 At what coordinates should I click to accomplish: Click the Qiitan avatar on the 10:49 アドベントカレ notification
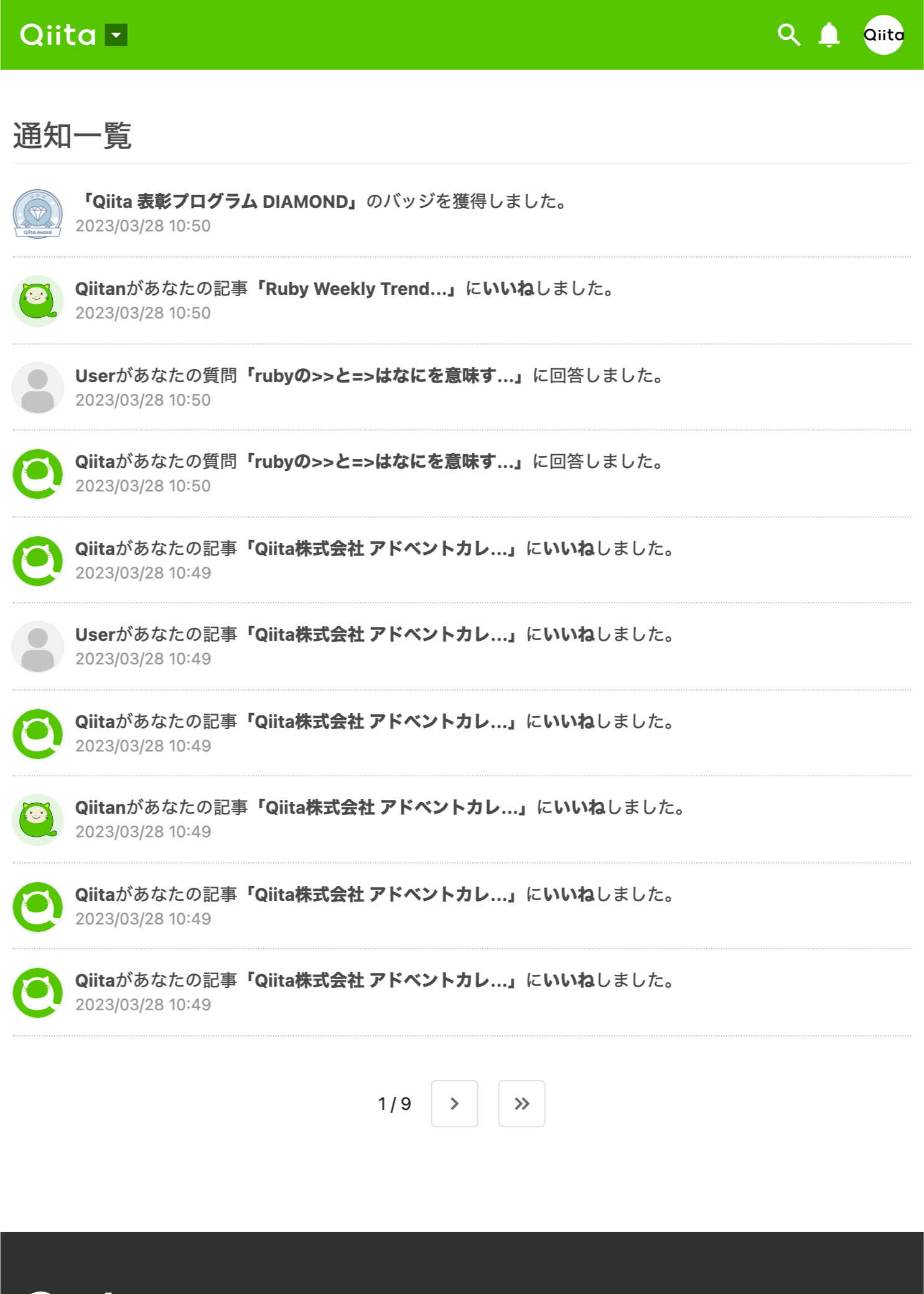pyautogui.click(x=37, y=820)
